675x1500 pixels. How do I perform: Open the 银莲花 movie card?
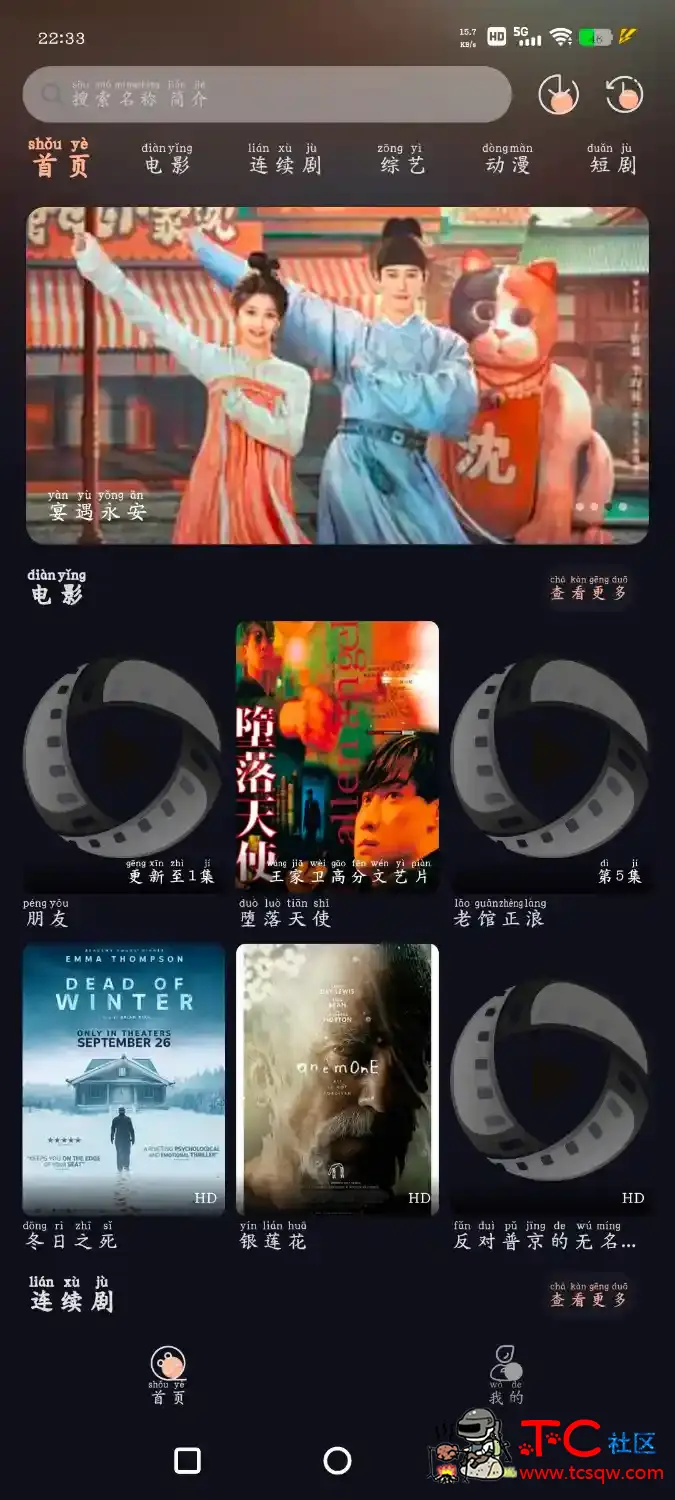click(x=337, y=1080)
